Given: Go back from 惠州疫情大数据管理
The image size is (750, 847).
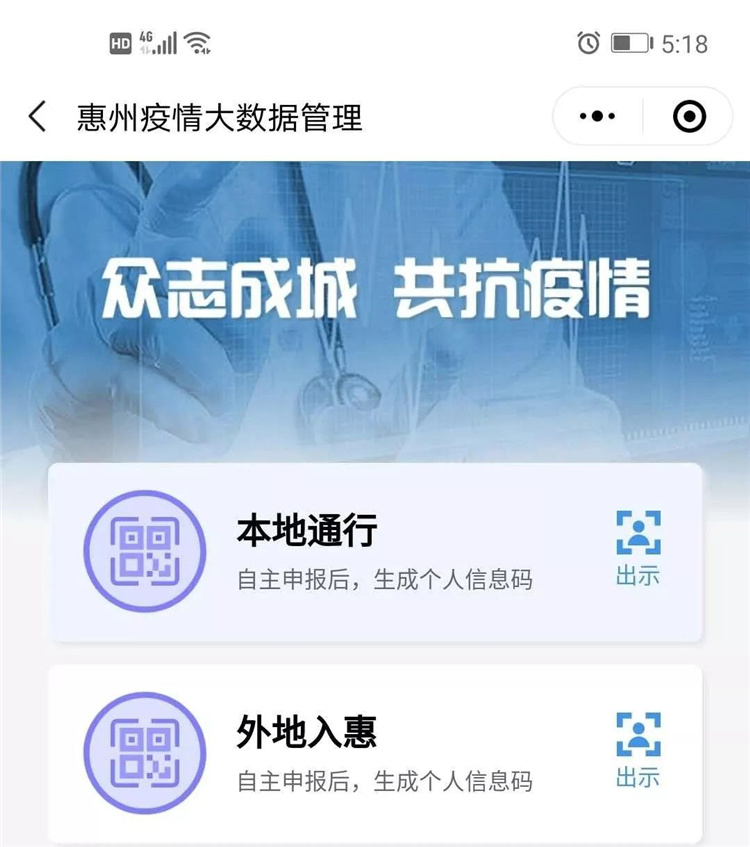Looking at the screenshot, I should tap(38, 117).
